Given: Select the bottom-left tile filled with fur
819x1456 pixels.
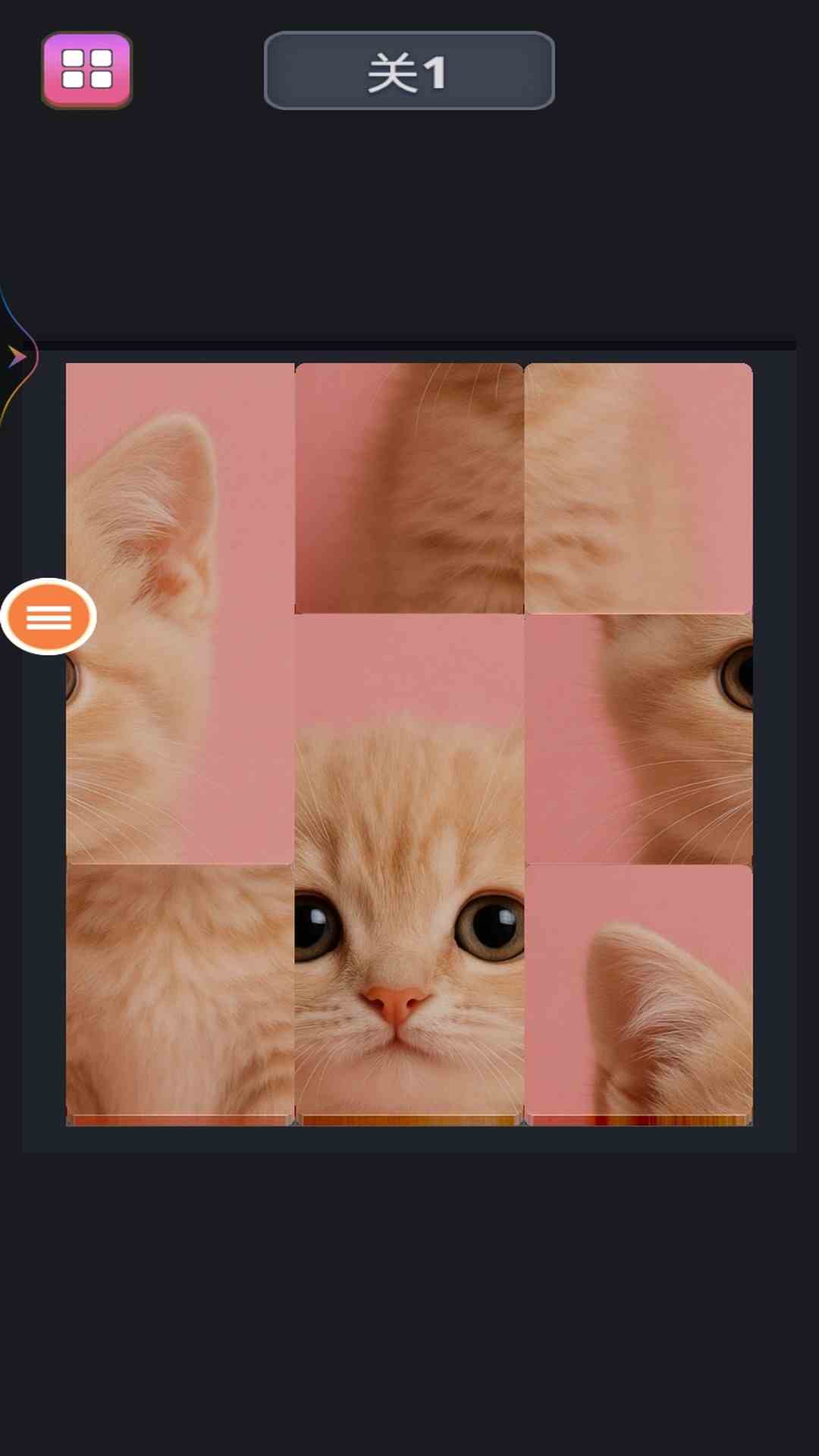Looking at the screenshot, I should (180, 993).
